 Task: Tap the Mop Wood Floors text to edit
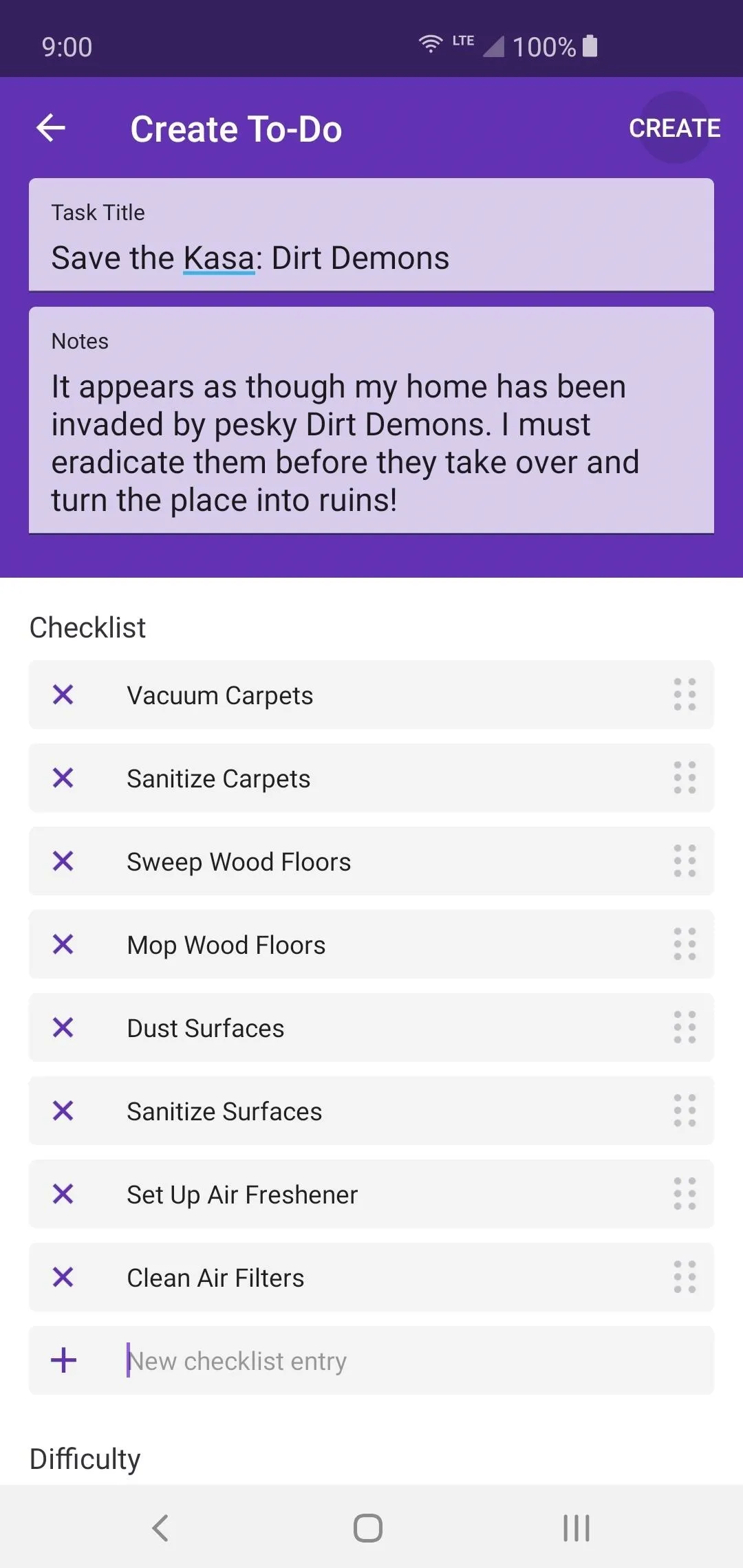(x=226, y=945)
